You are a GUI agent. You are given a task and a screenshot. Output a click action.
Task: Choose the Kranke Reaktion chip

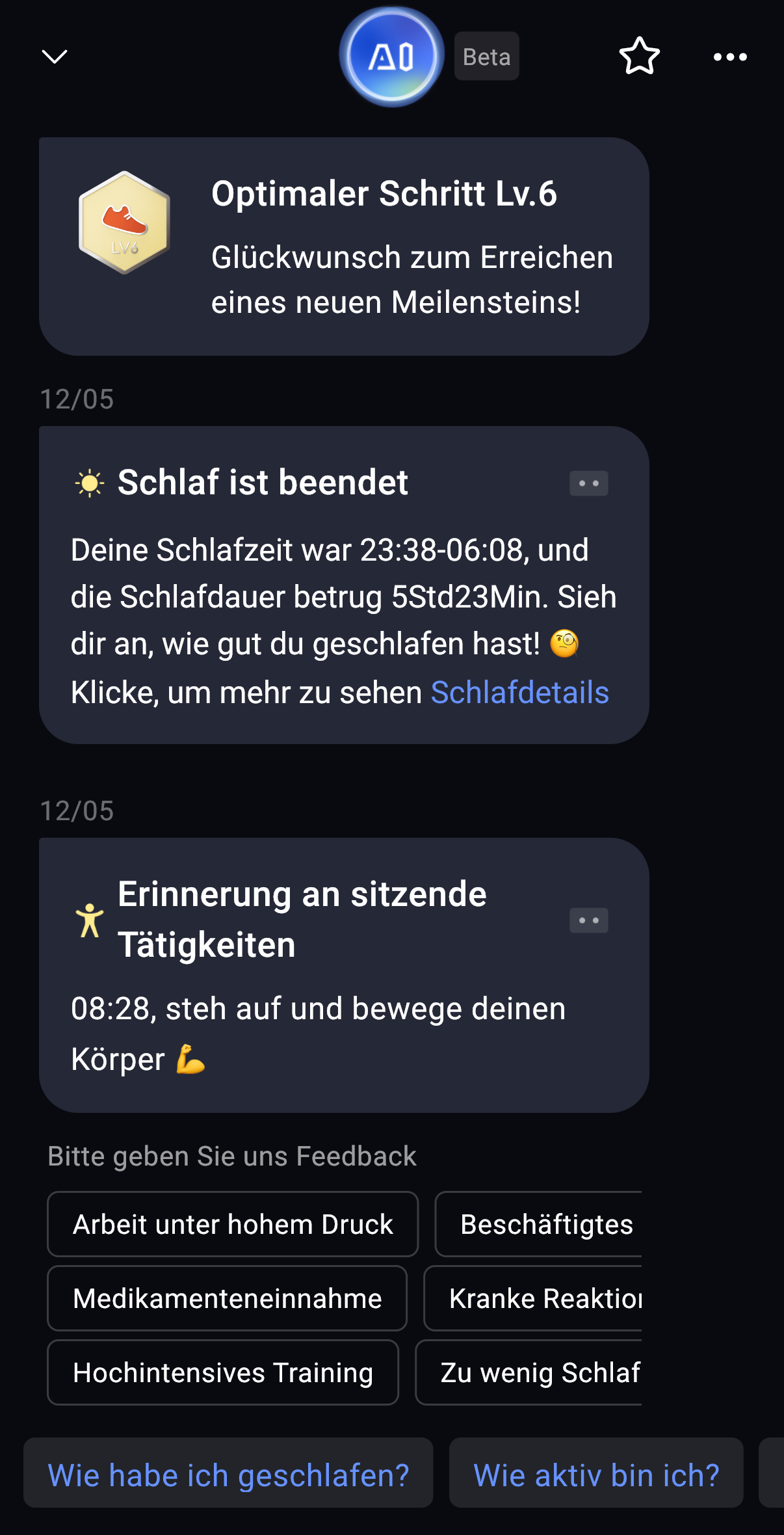tap(533, 1298)
